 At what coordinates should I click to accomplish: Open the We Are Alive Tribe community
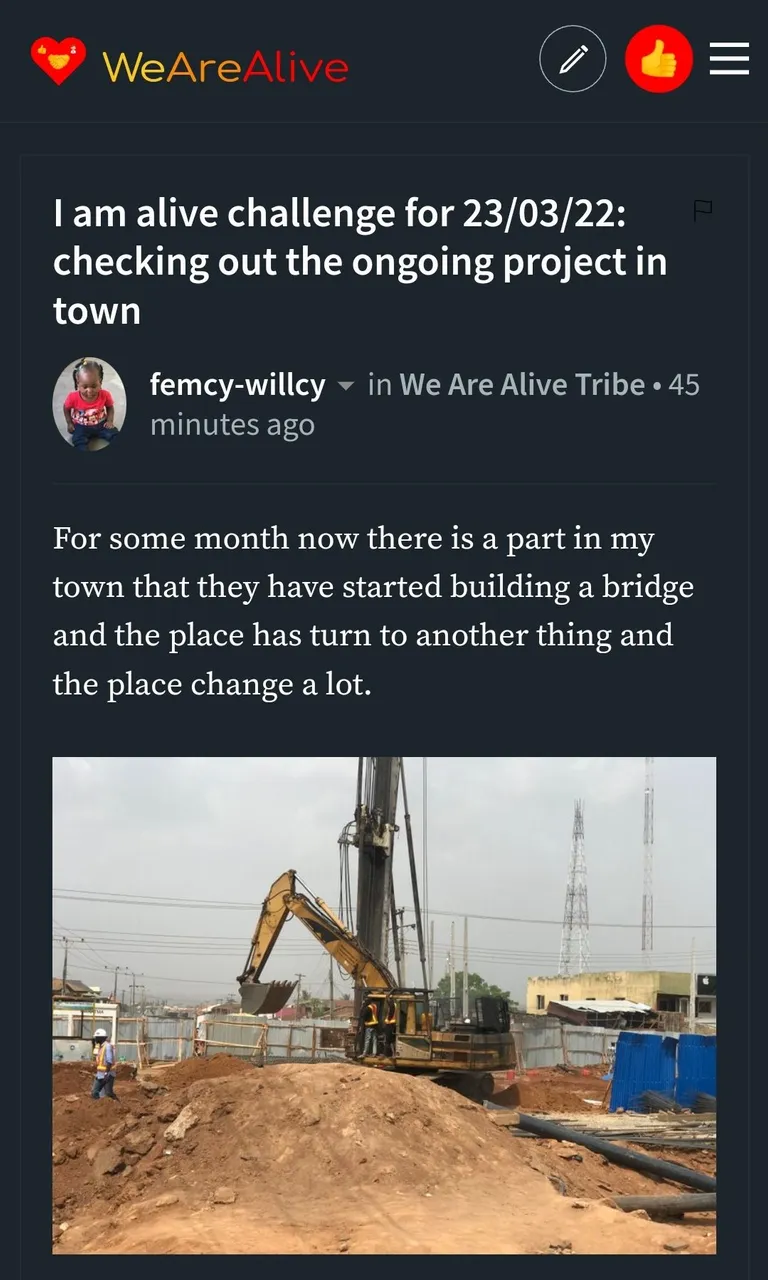[521, 384]
